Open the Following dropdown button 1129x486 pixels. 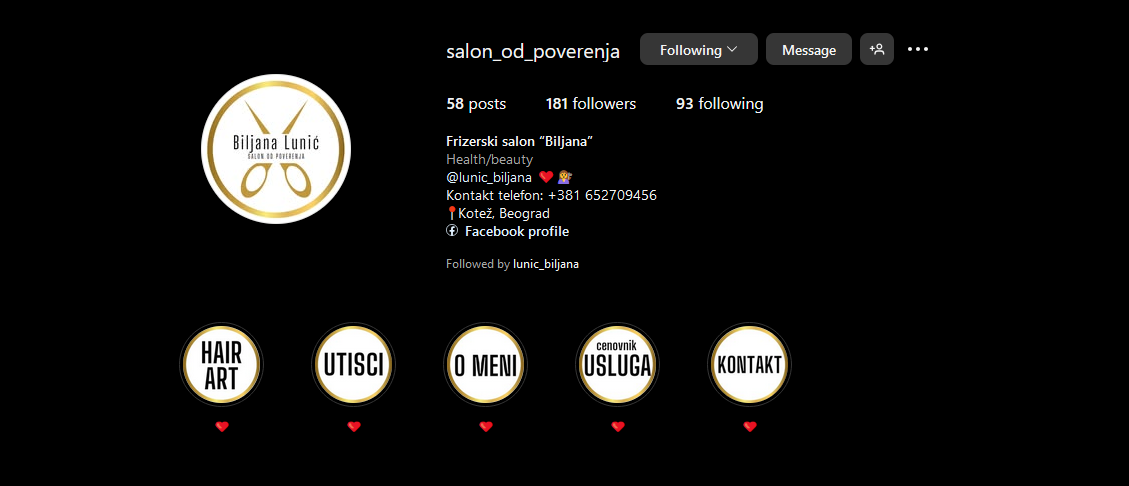click(698, 50)
